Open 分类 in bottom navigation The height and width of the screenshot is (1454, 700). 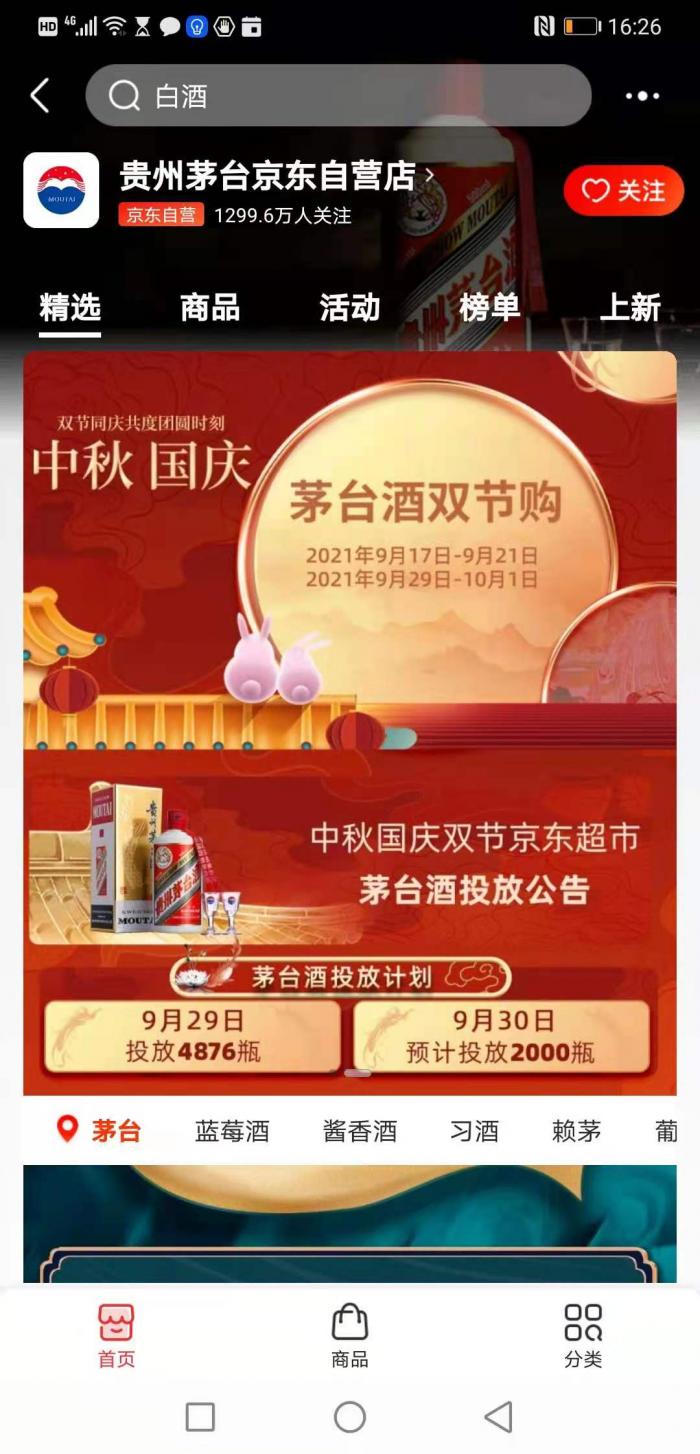[x=583, y=1336]
